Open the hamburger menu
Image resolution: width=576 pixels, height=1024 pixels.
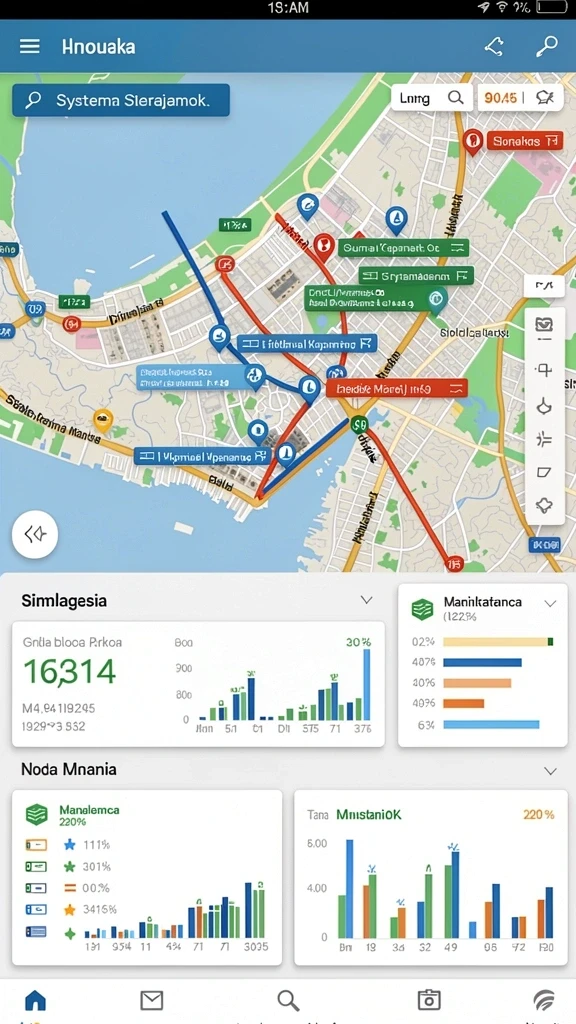tap(29, 46)
